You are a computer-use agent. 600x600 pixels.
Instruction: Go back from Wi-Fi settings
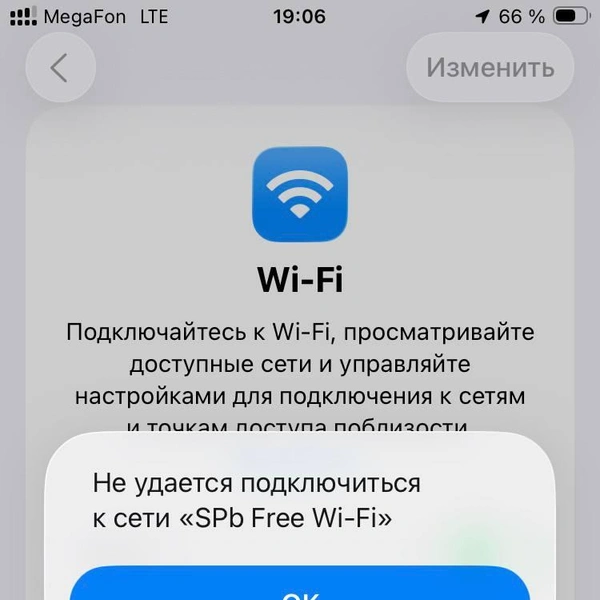(x=60, y=68)
